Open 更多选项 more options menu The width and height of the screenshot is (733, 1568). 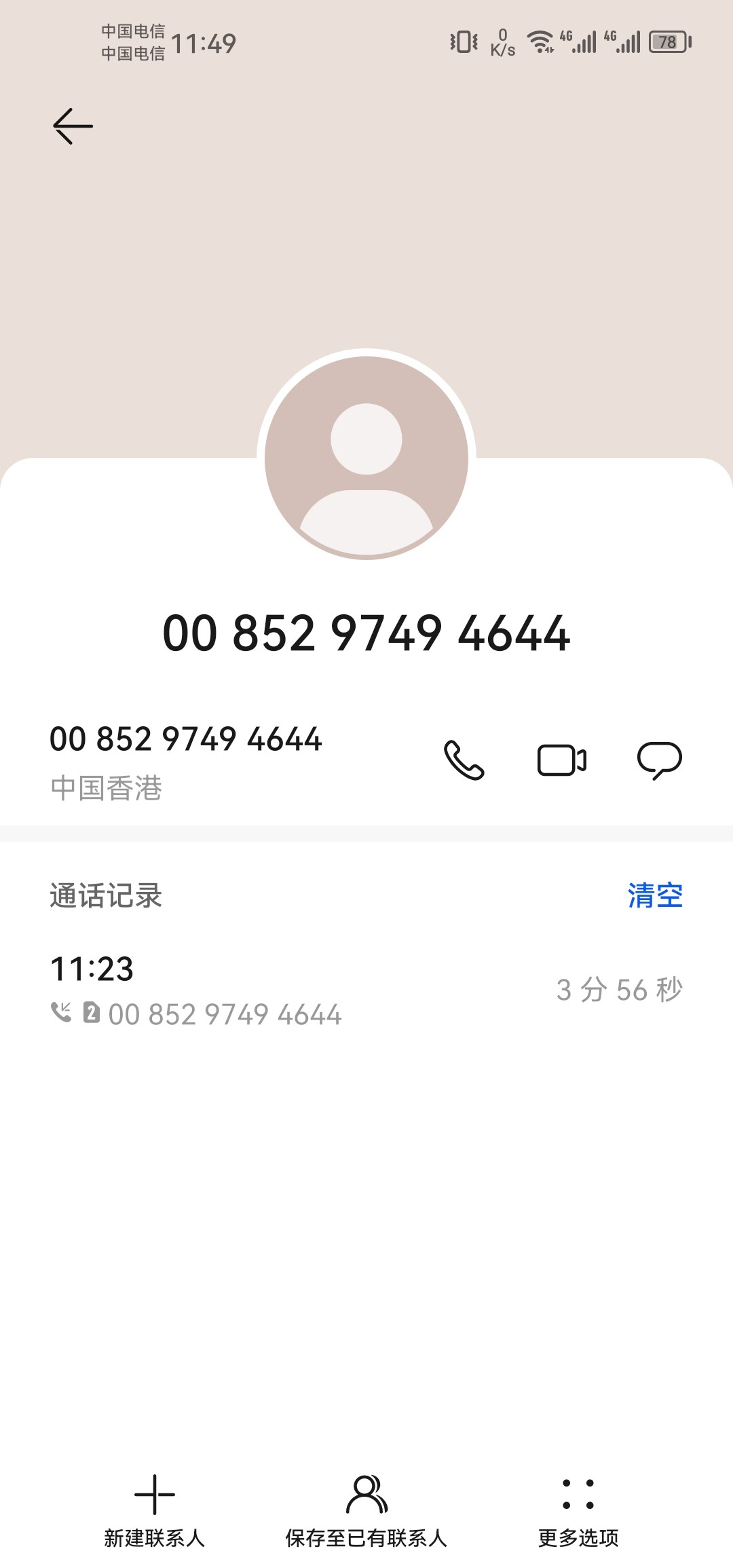click(x=578, y=1510)
